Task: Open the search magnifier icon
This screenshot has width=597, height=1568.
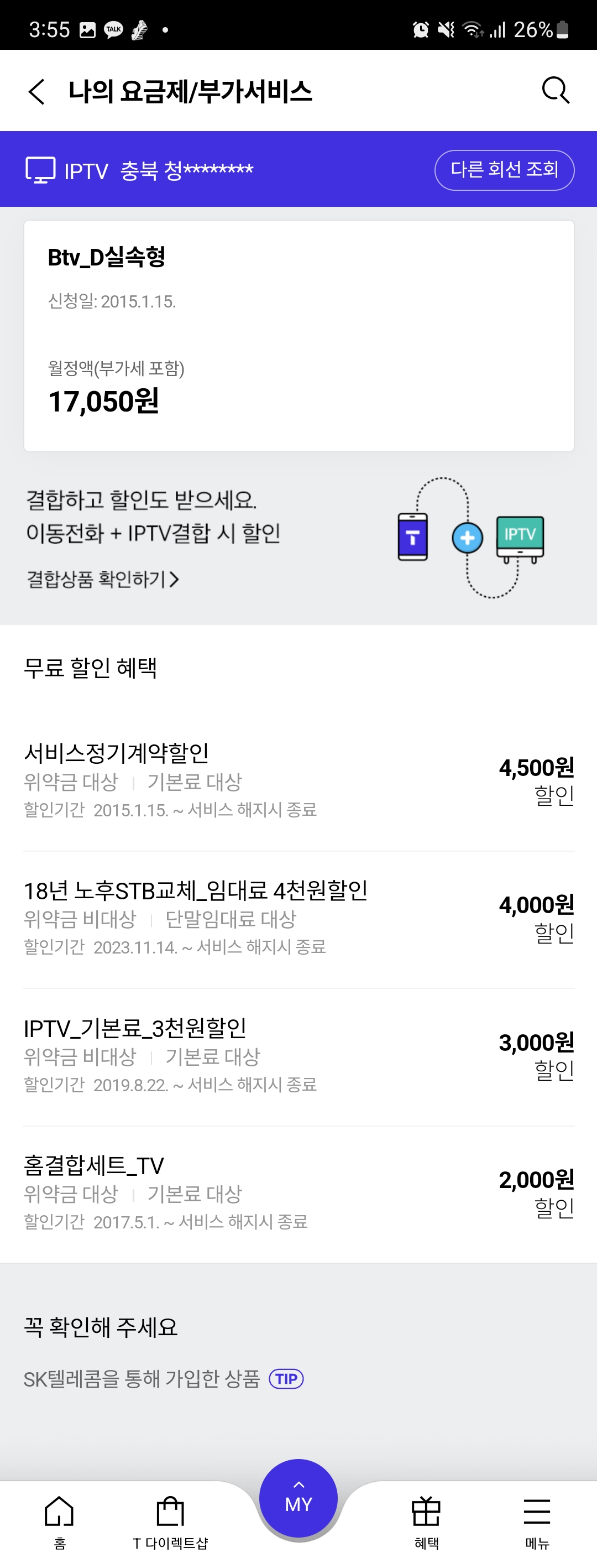Action: click(555, 91)
